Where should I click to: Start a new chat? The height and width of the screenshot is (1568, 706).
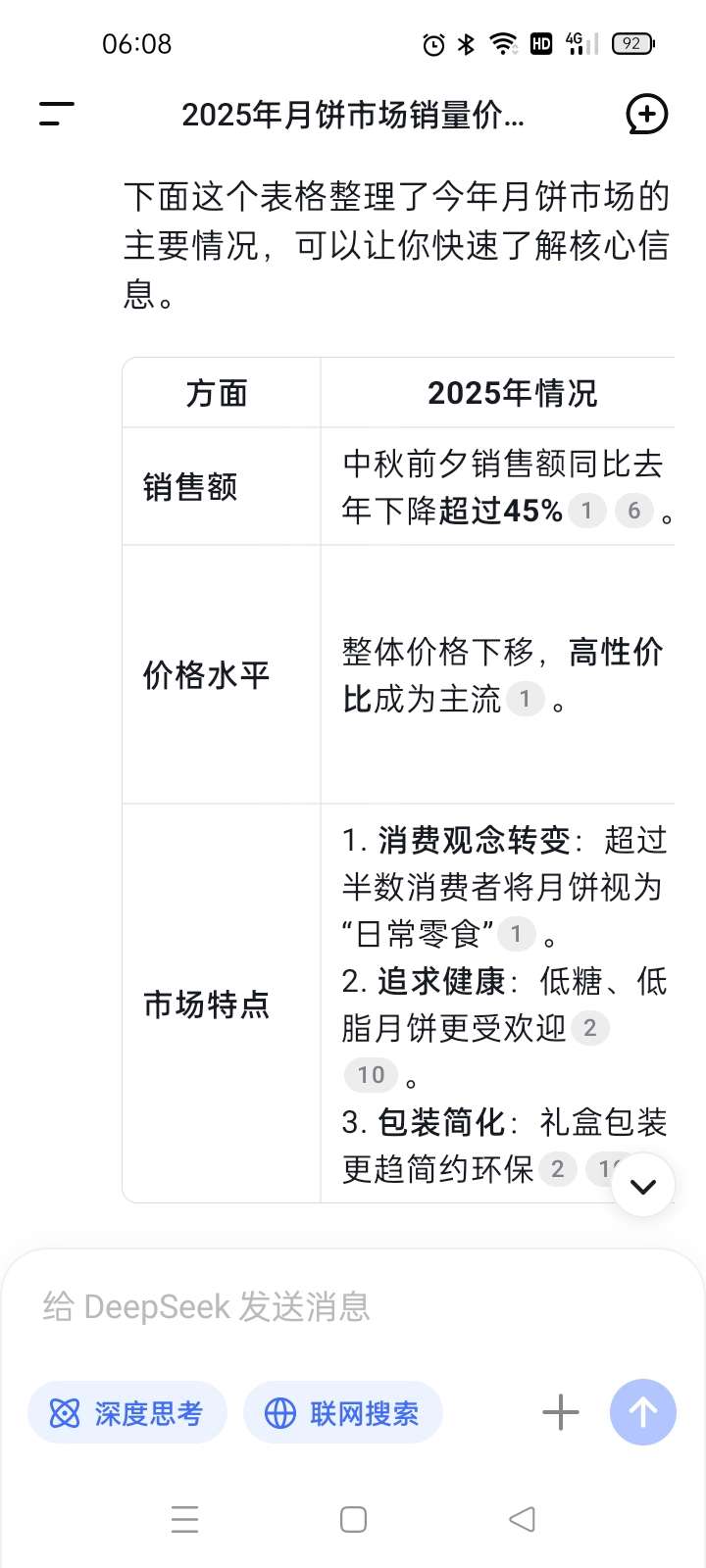click(646, 115)
